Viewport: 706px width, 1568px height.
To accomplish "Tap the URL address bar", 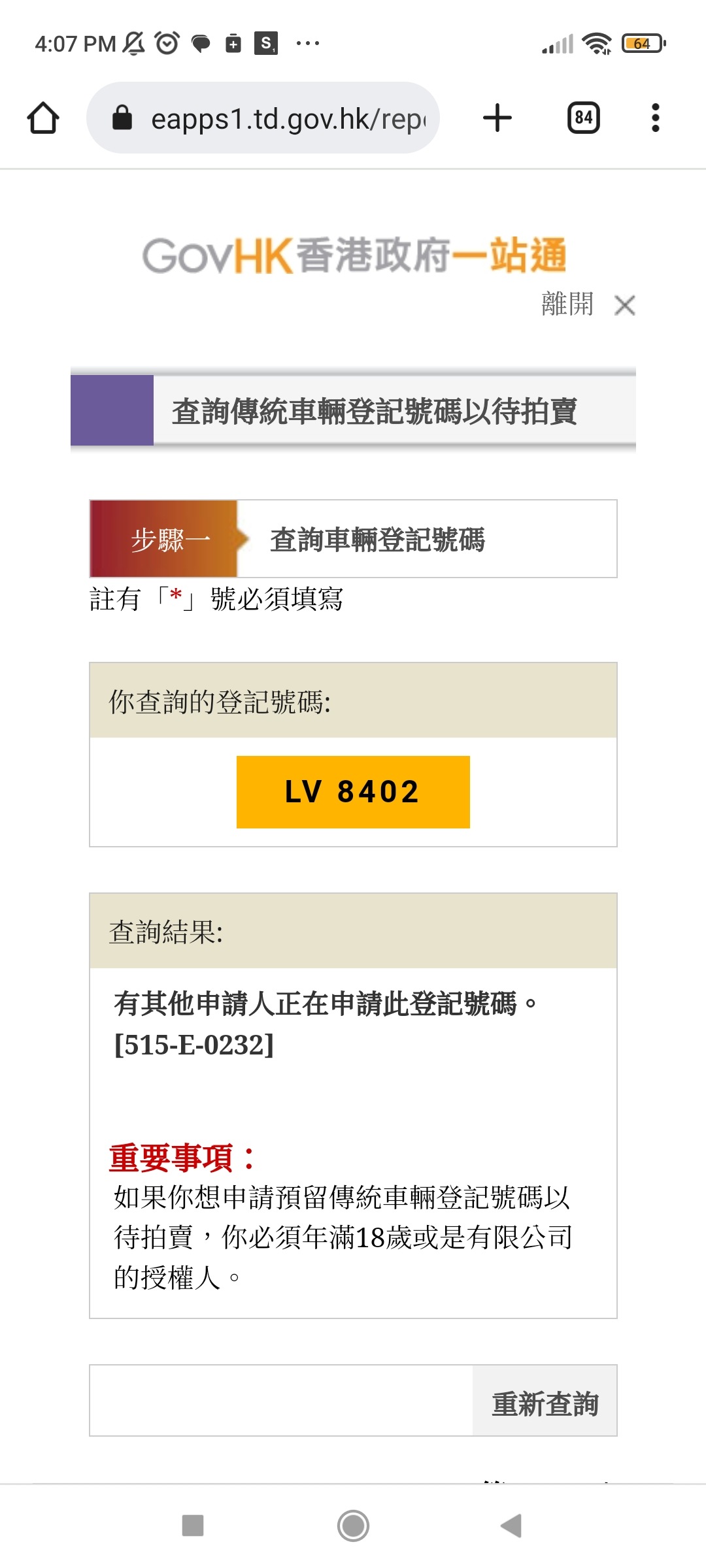I will (263, 118).
